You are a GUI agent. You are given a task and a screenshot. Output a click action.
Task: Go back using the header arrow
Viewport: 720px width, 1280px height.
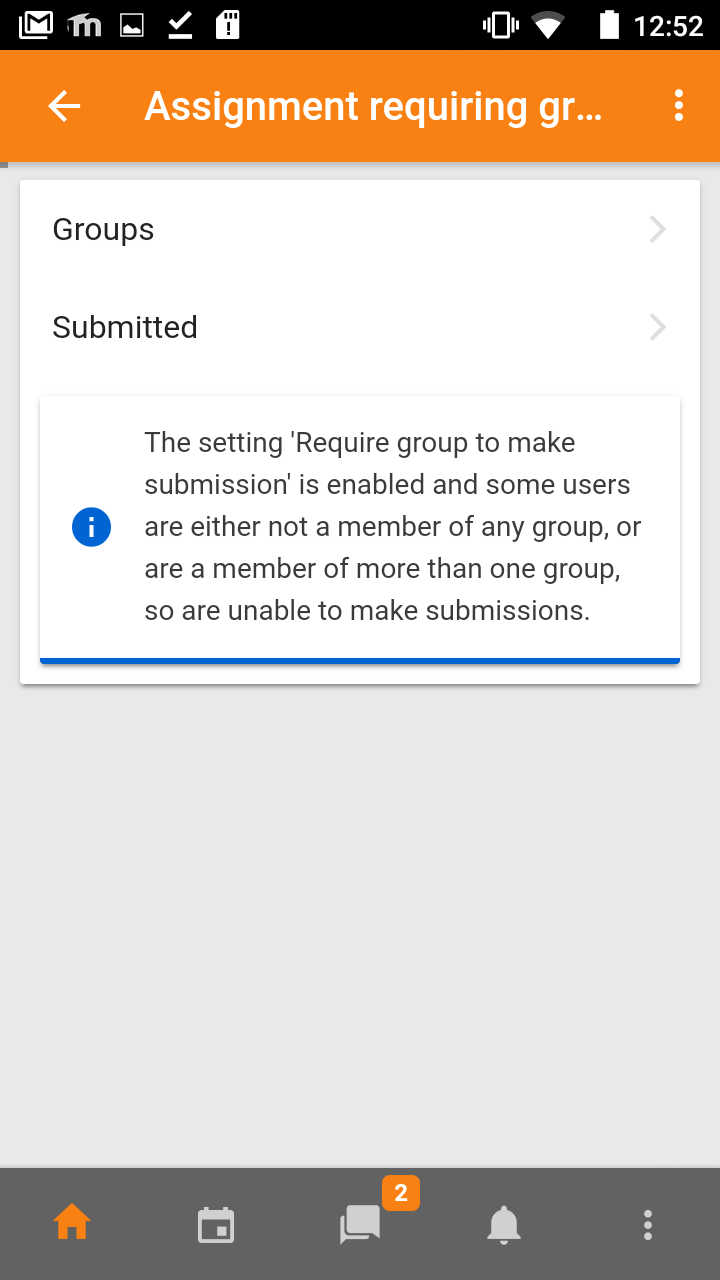[x=64, y=106]
